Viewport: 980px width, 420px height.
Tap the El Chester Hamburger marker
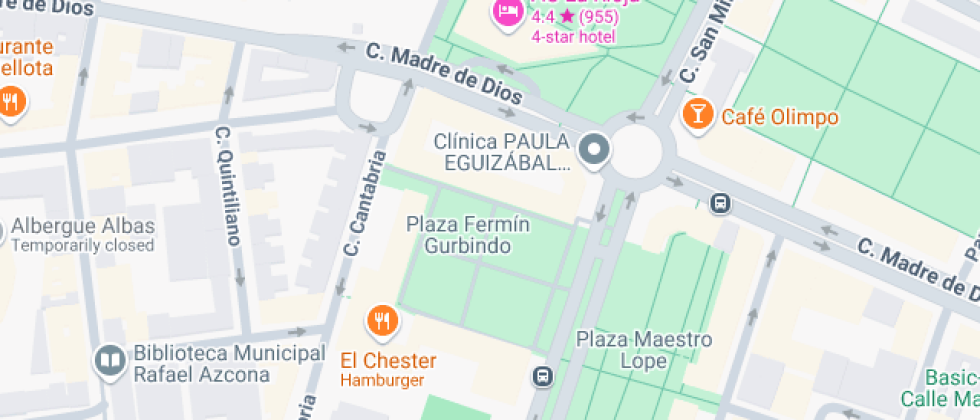pos(383,321)
